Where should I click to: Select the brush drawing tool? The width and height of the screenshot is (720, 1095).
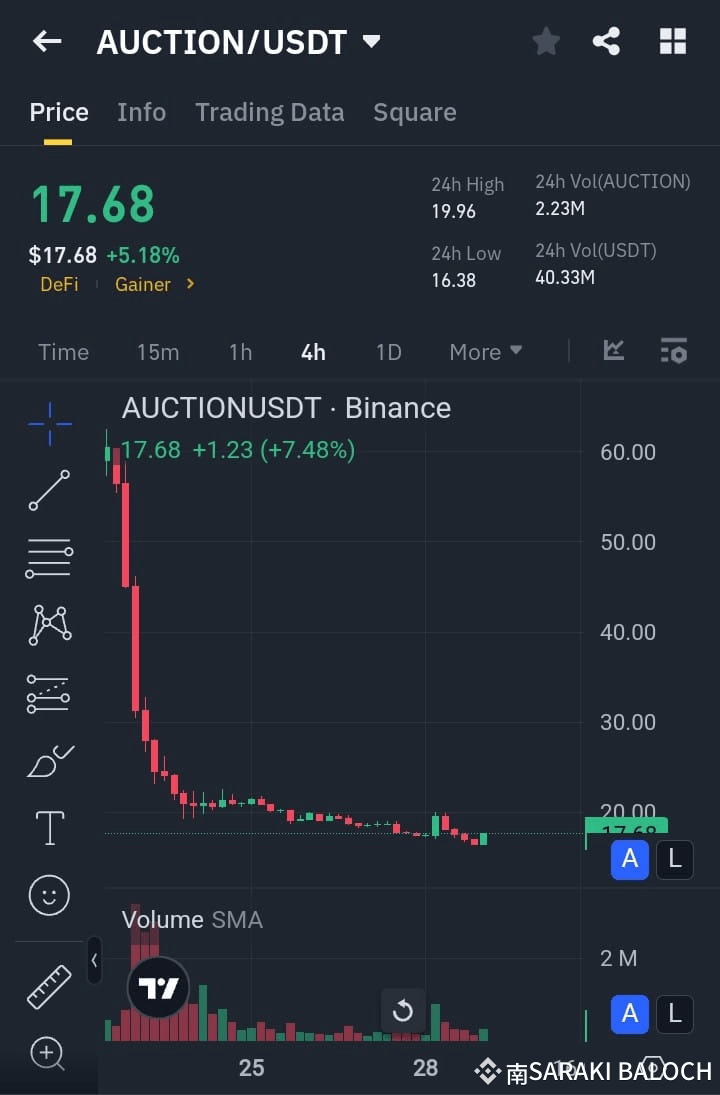pyautogui.click(x=48, y=760)
